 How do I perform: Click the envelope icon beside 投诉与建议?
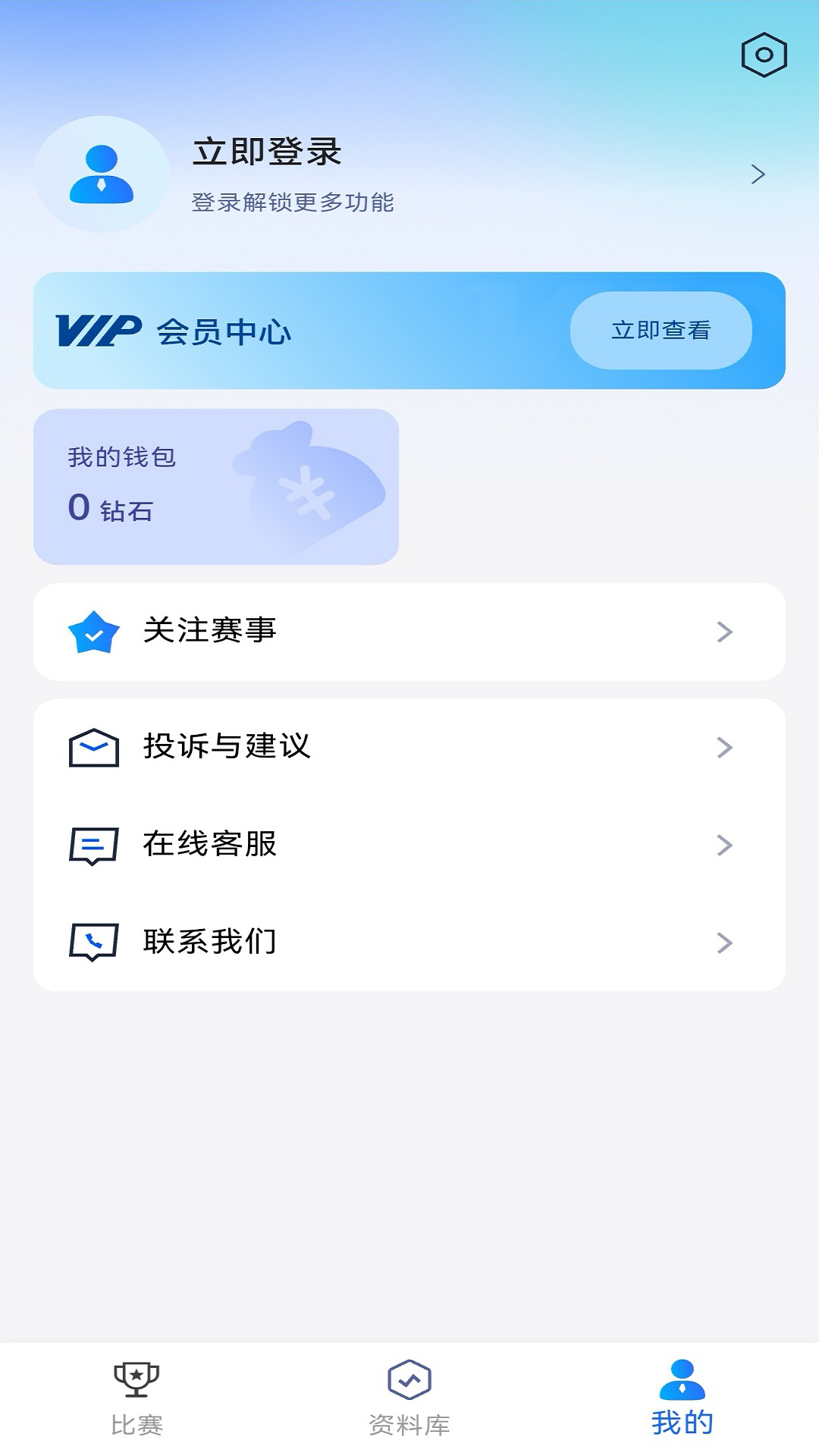pos(93,747)
